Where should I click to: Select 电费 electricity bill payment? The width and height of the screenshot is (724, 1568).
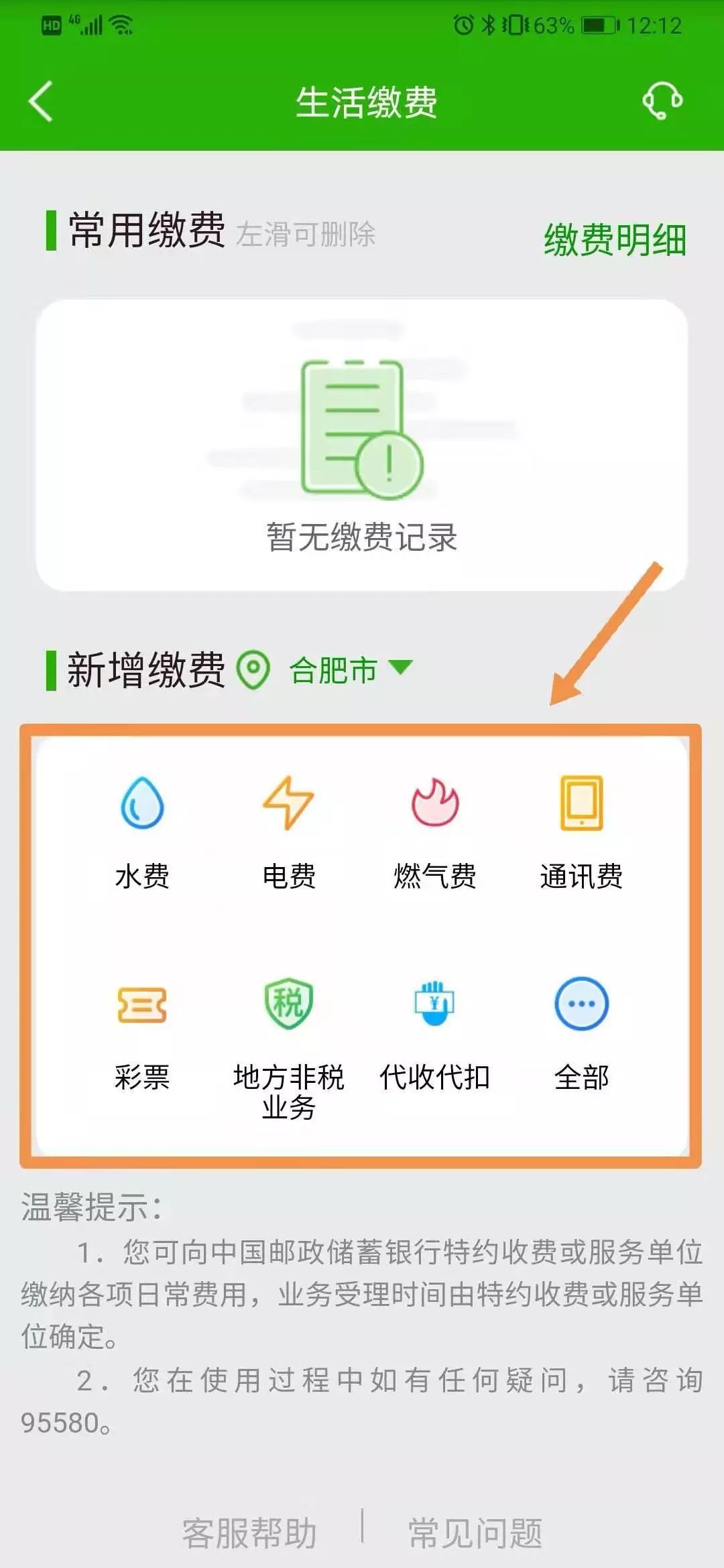[288, 831]
